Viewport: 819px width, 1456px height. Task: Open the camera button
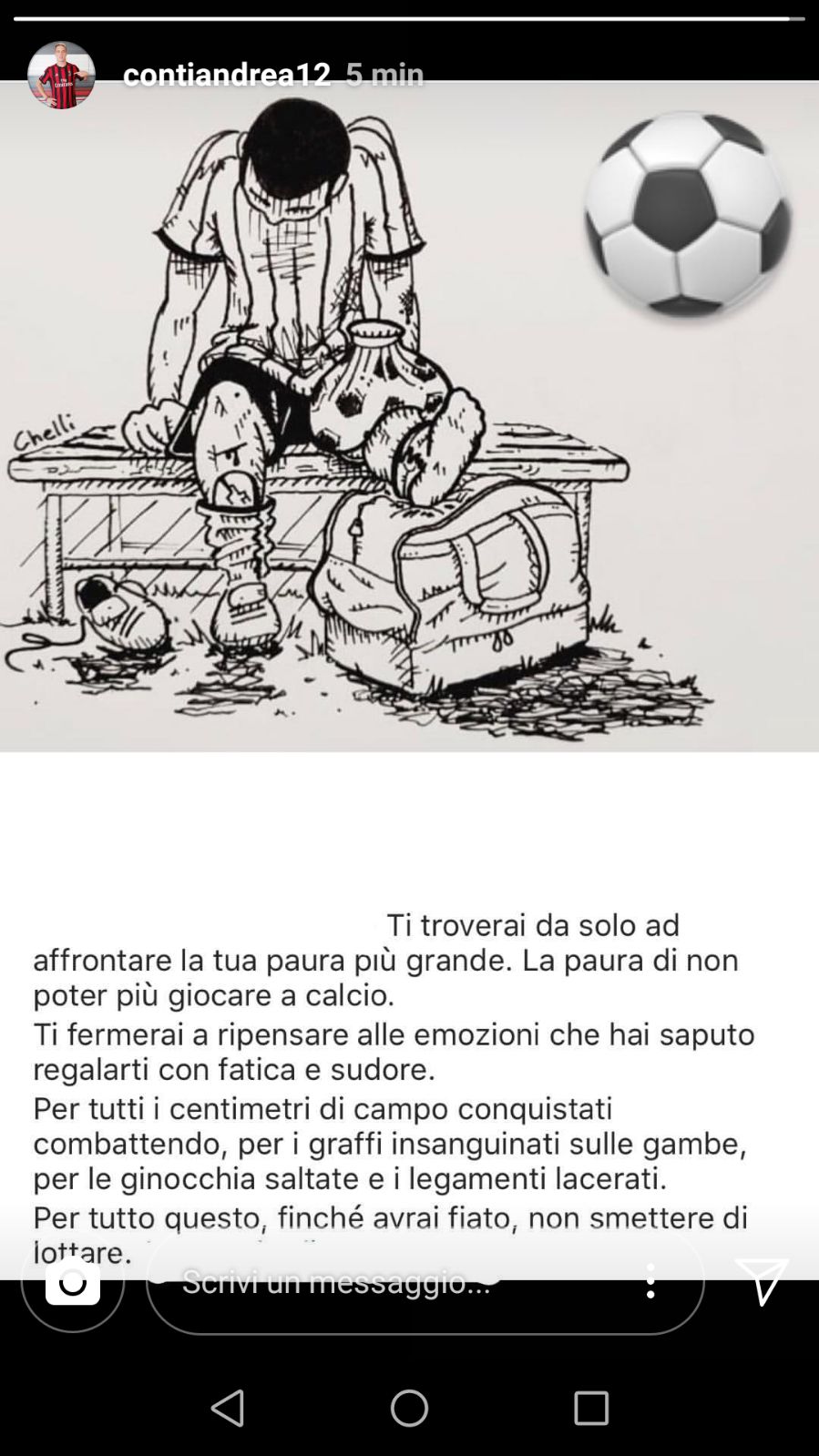73,1282
